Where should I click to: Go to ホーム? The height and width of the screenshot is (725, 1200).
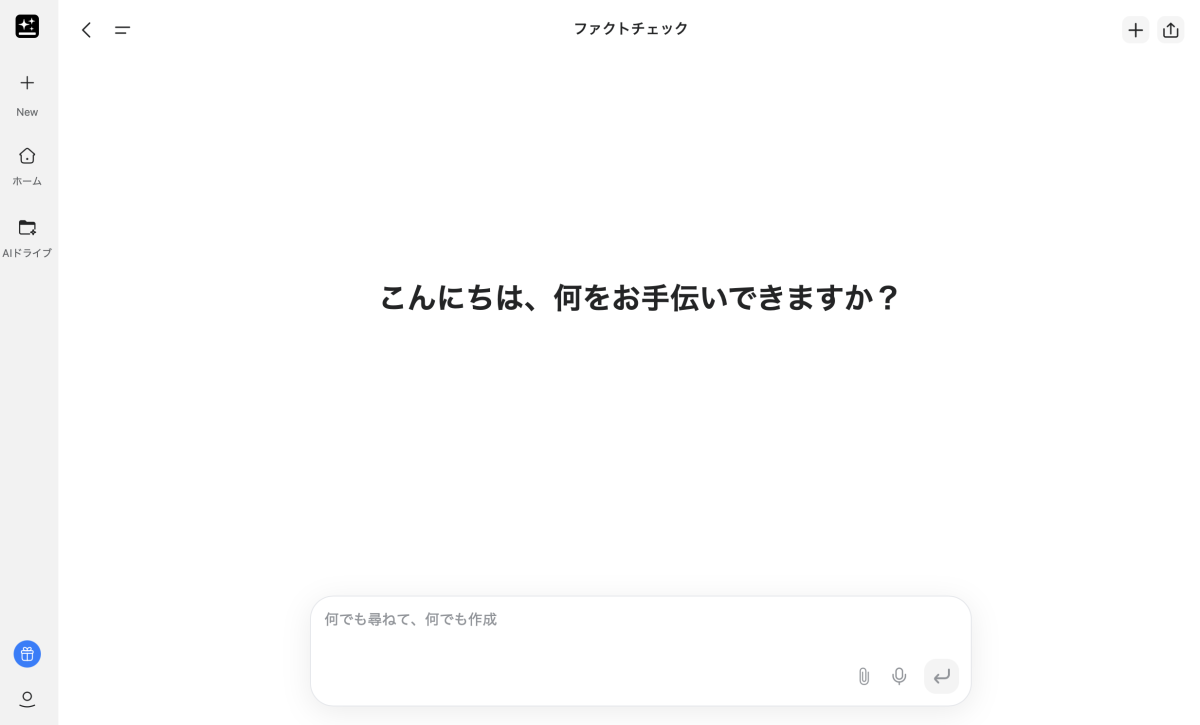pos(27,165)
